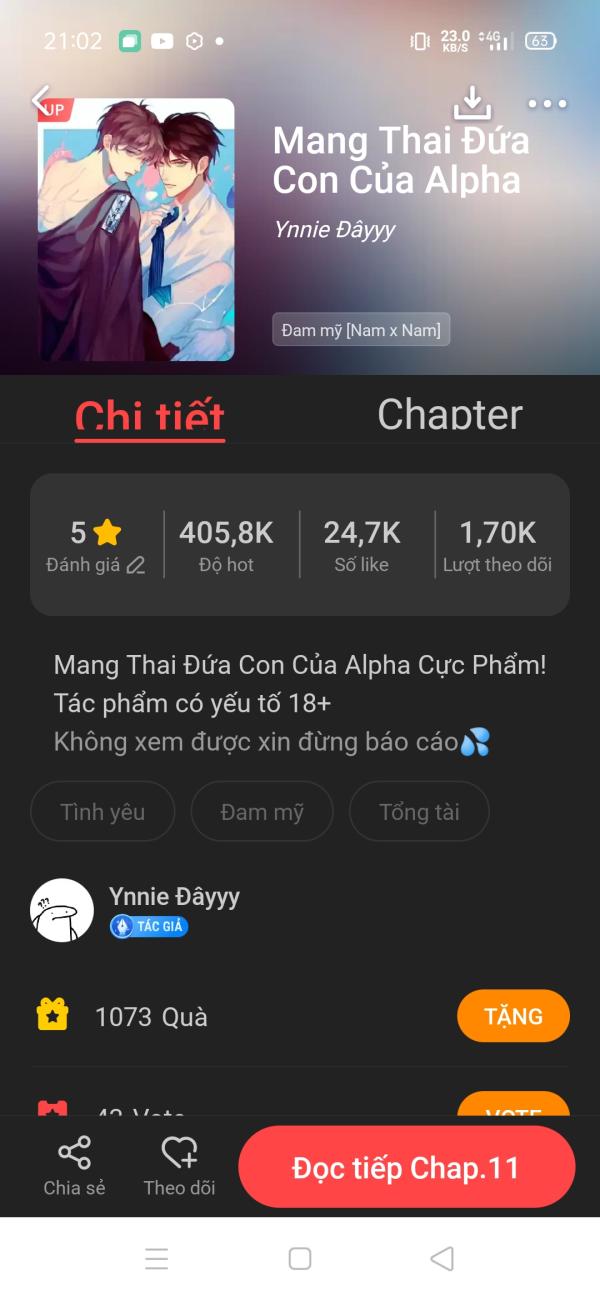Image resolution: width=600 pixels, height=1300 pixels.
Task: Browse the Tổng tài genre chip
Action: 419,812
